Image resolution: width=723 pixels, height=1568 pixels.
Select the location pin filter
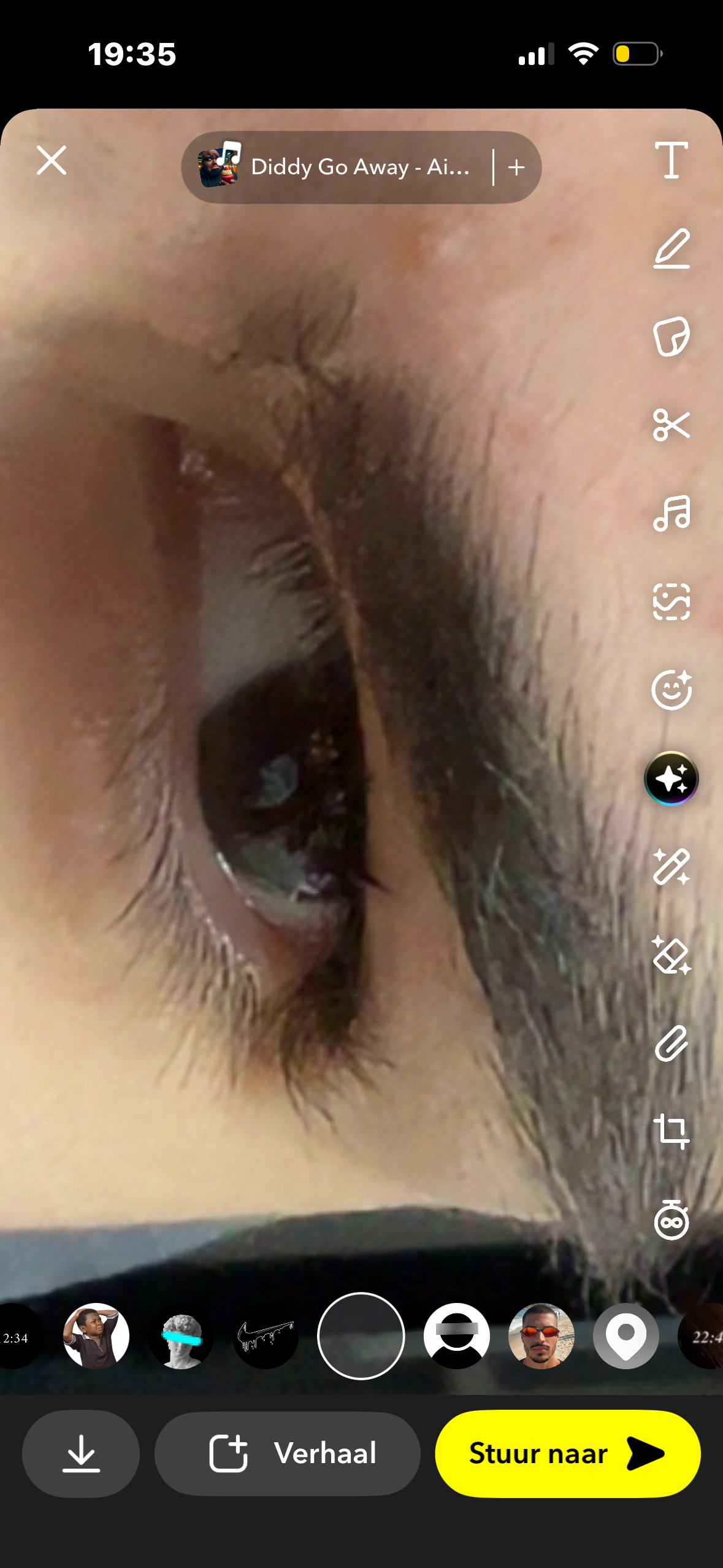click(625, 1336)
